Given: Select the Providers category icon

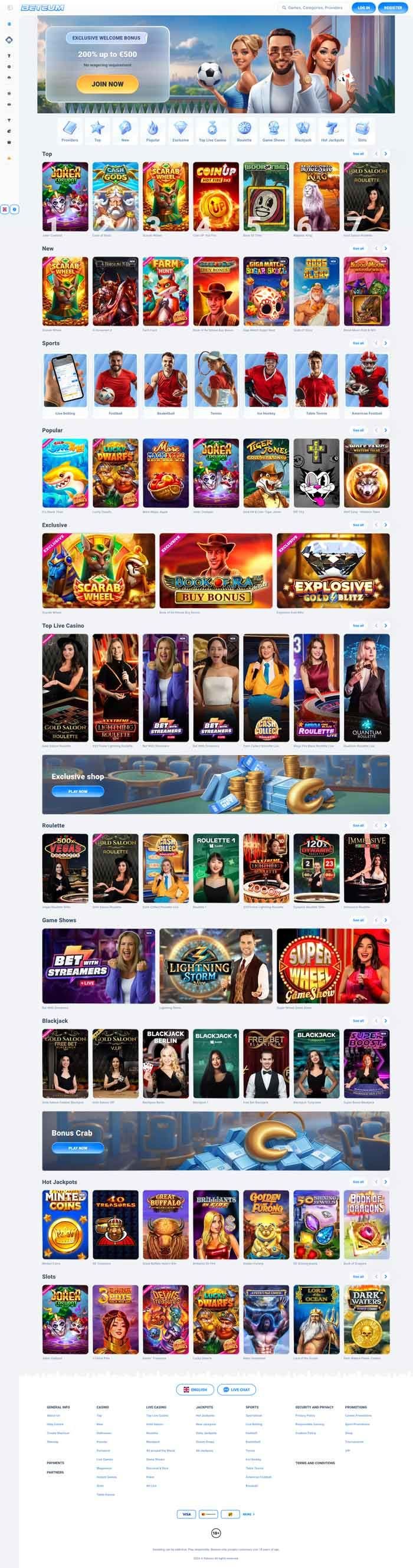Looking at the screenshot, I should pos(70,130).
